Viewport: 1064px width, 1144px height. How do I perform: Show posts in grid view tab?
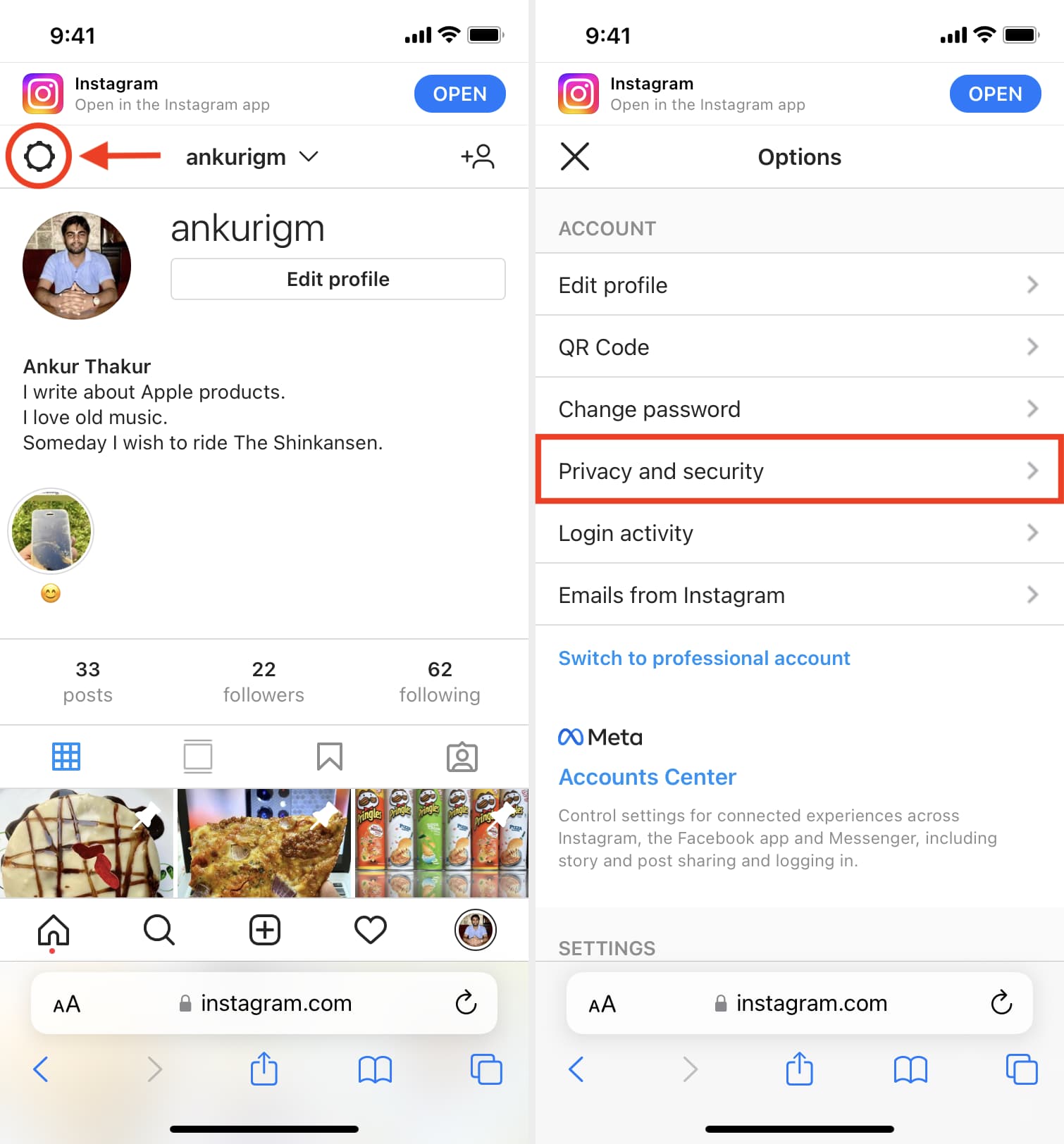(x=66, y=757)
